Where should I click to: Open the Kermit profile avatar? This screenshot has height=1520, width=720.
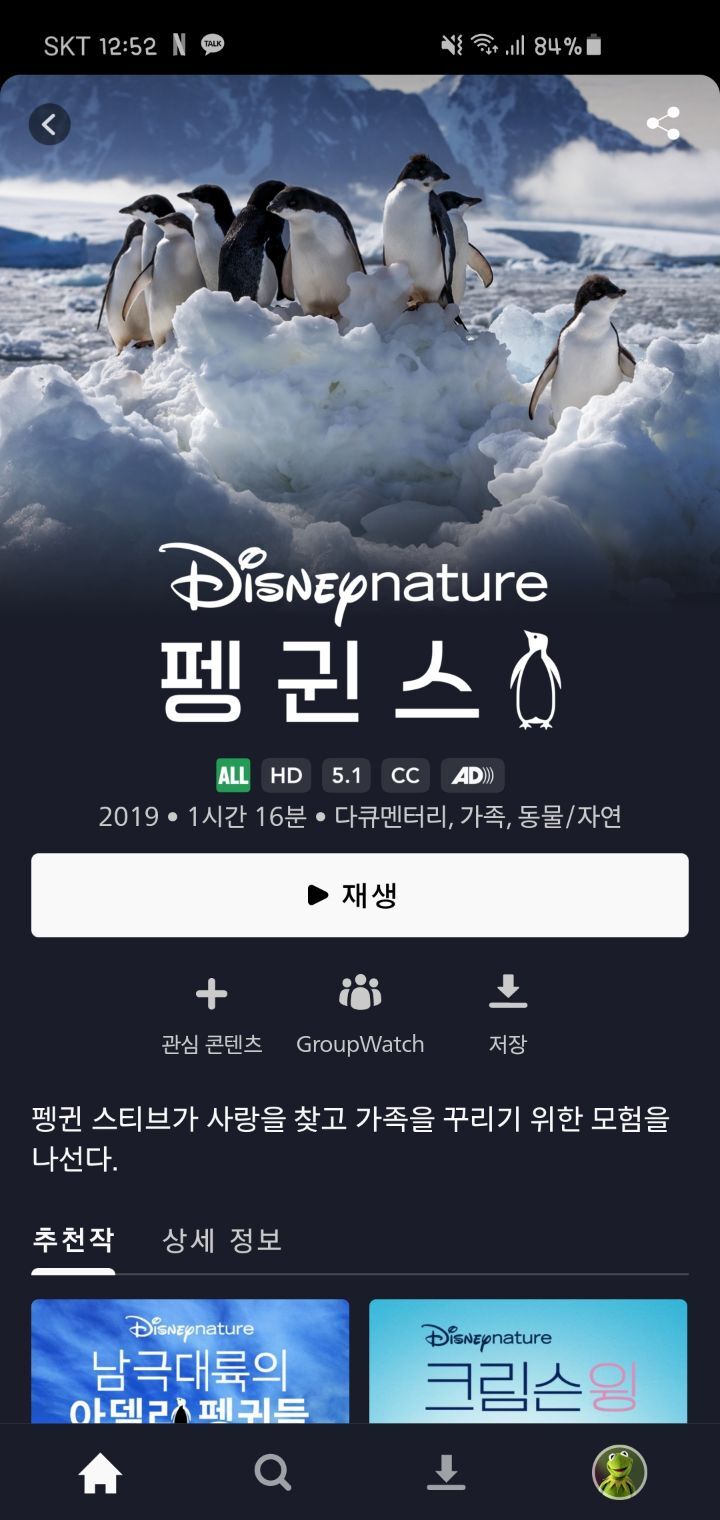point(619,1472)
